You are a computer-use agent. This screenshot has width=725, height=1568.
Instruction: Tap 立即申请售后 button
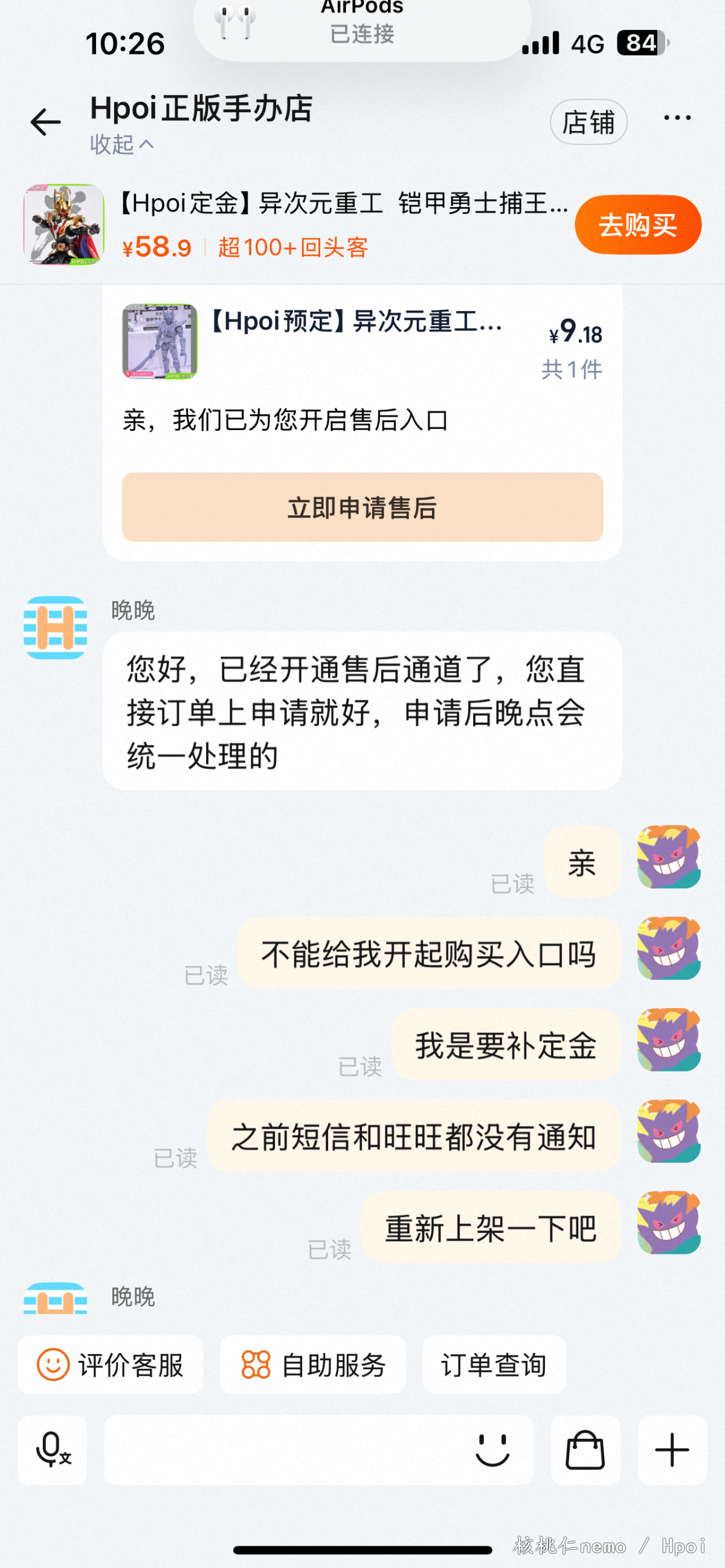(362, 507)
